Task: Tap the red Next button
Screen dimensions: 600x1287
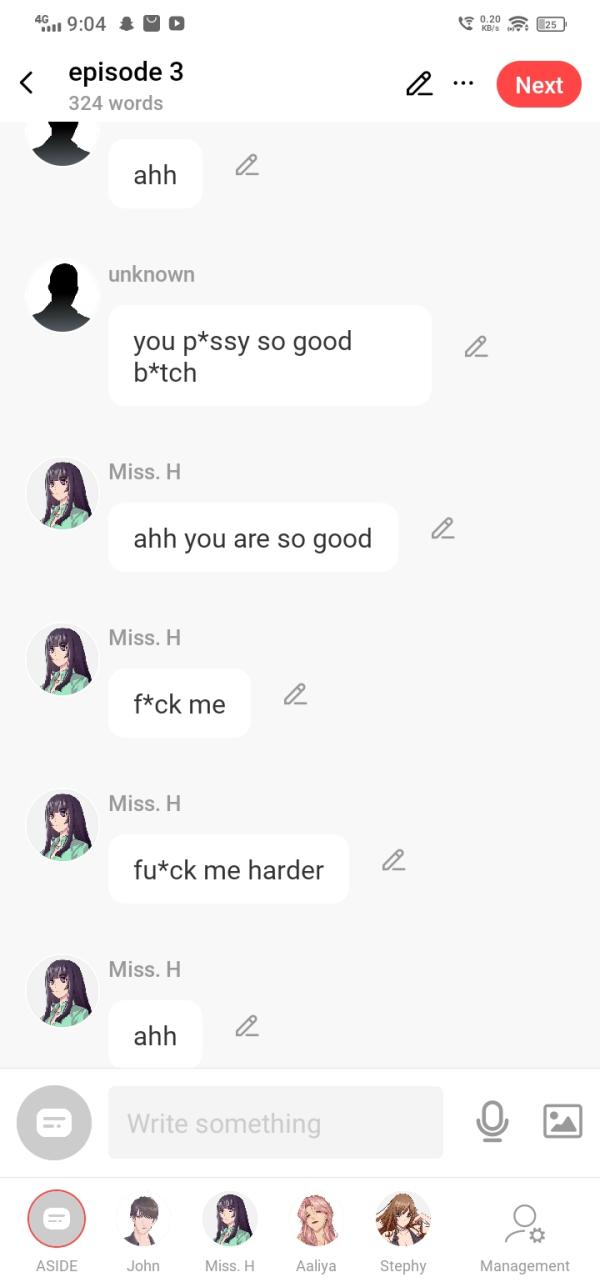Action: (x=538, y=85)
